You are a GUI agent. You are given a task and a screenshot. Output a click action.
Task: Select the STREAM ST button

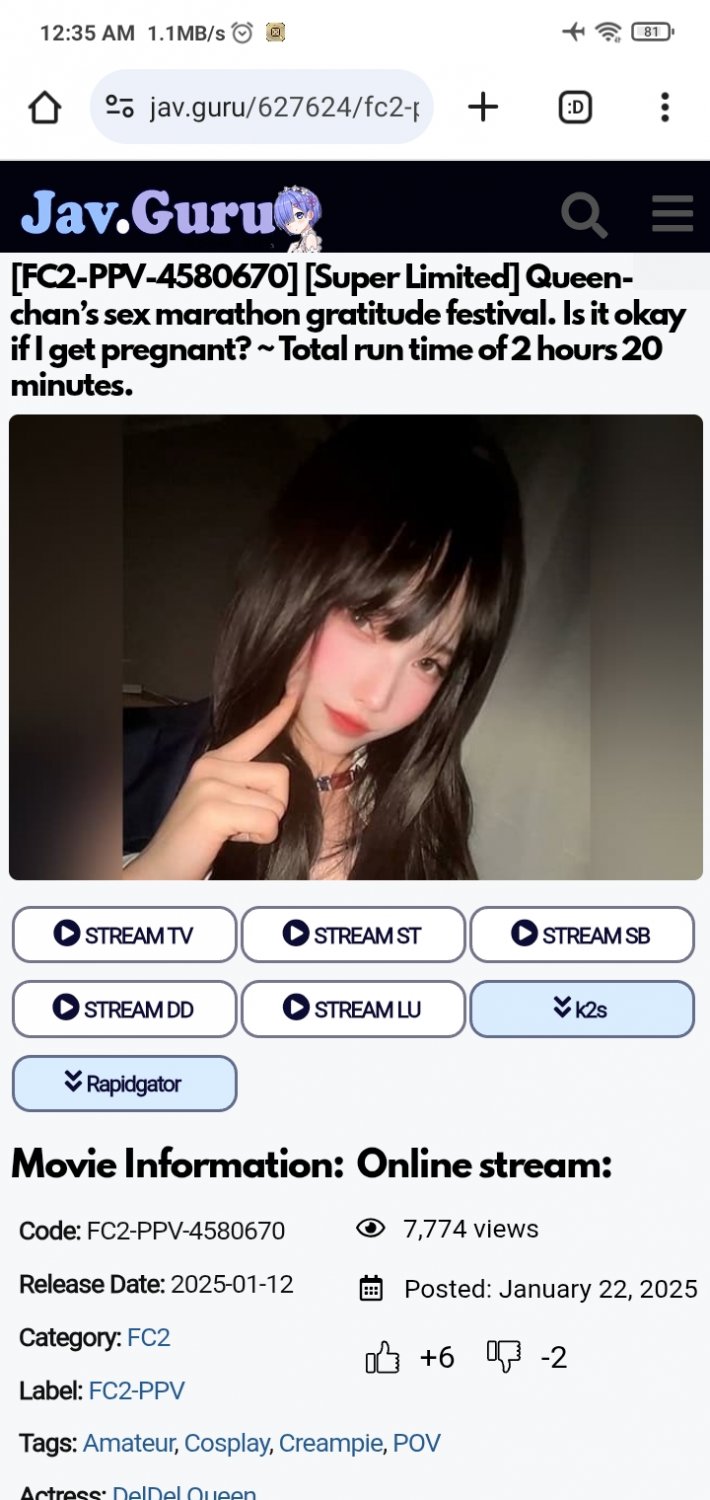coord(353,935)
